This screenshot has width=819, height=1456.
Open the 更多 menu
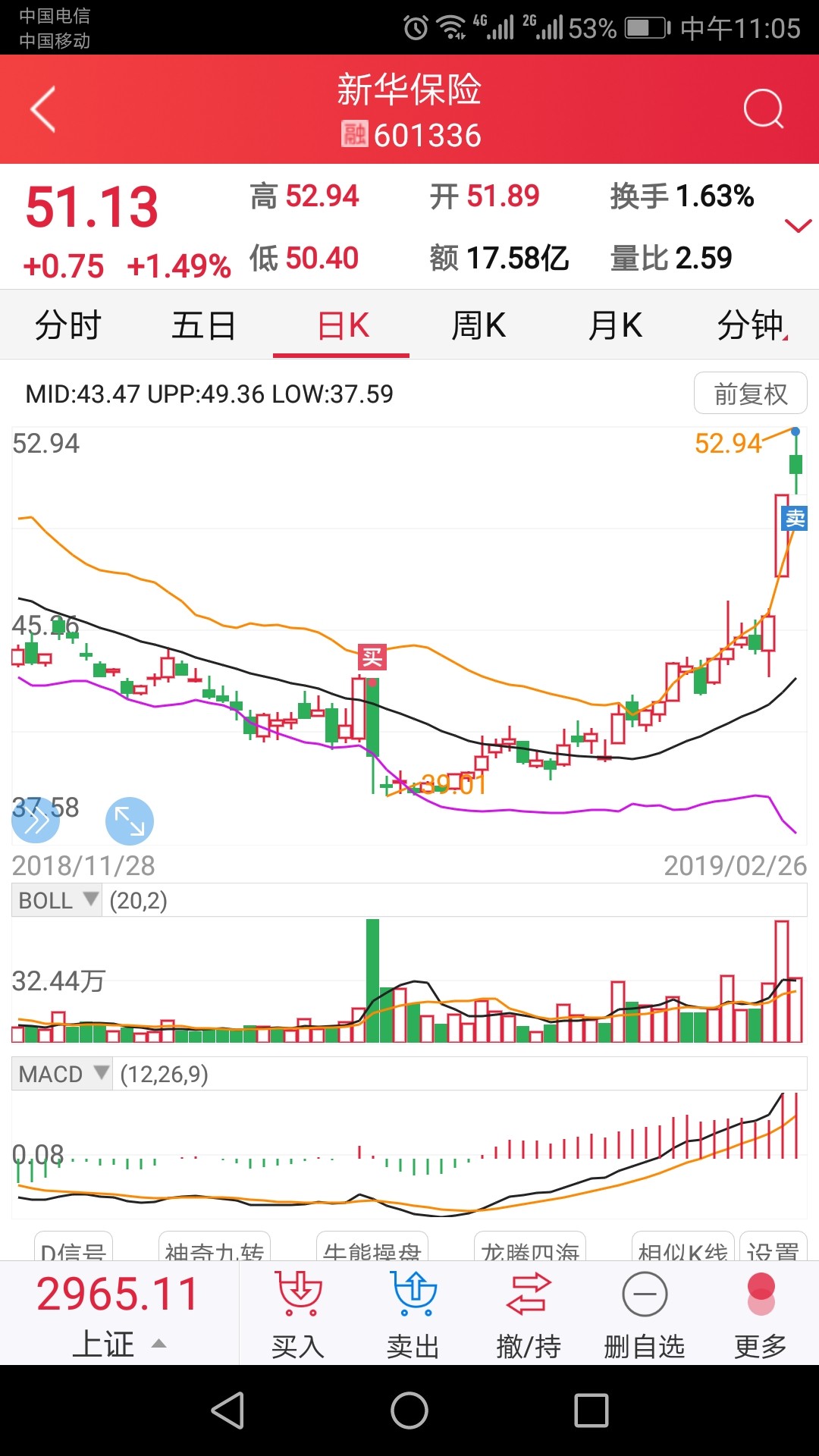[x=761, y=1316]
